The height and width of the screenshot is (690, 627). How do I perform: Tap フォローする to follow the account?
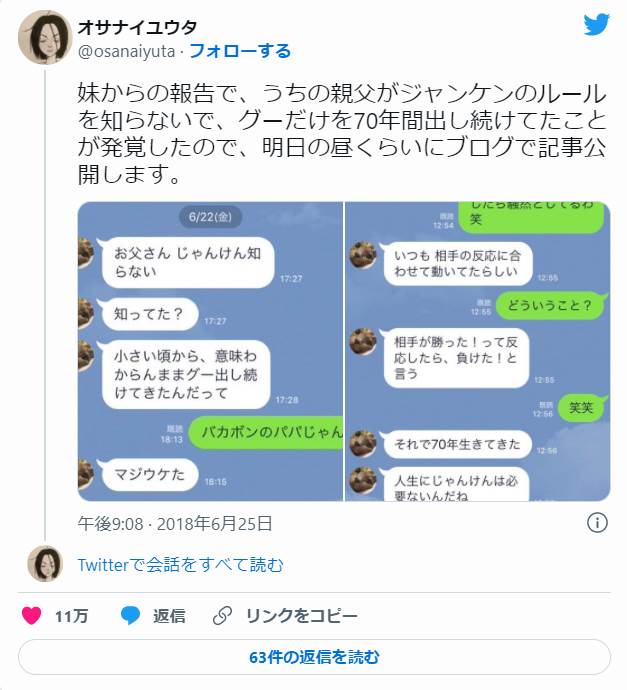tap(240, 50)
